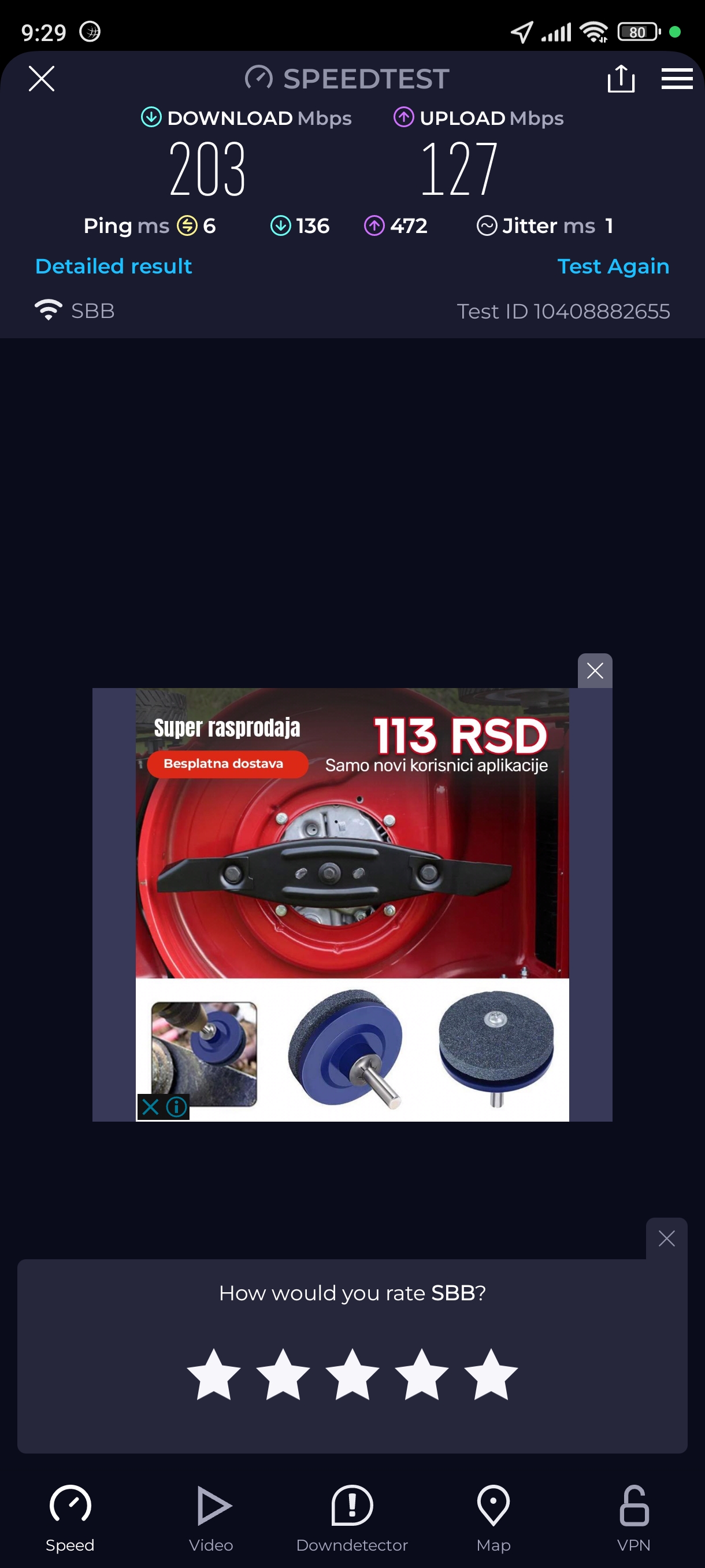This screenshot has height=1568, width=705.
Task: Dismiss the SBB rating prompt
Action: pyautogui.click(x=666, y=1238)
